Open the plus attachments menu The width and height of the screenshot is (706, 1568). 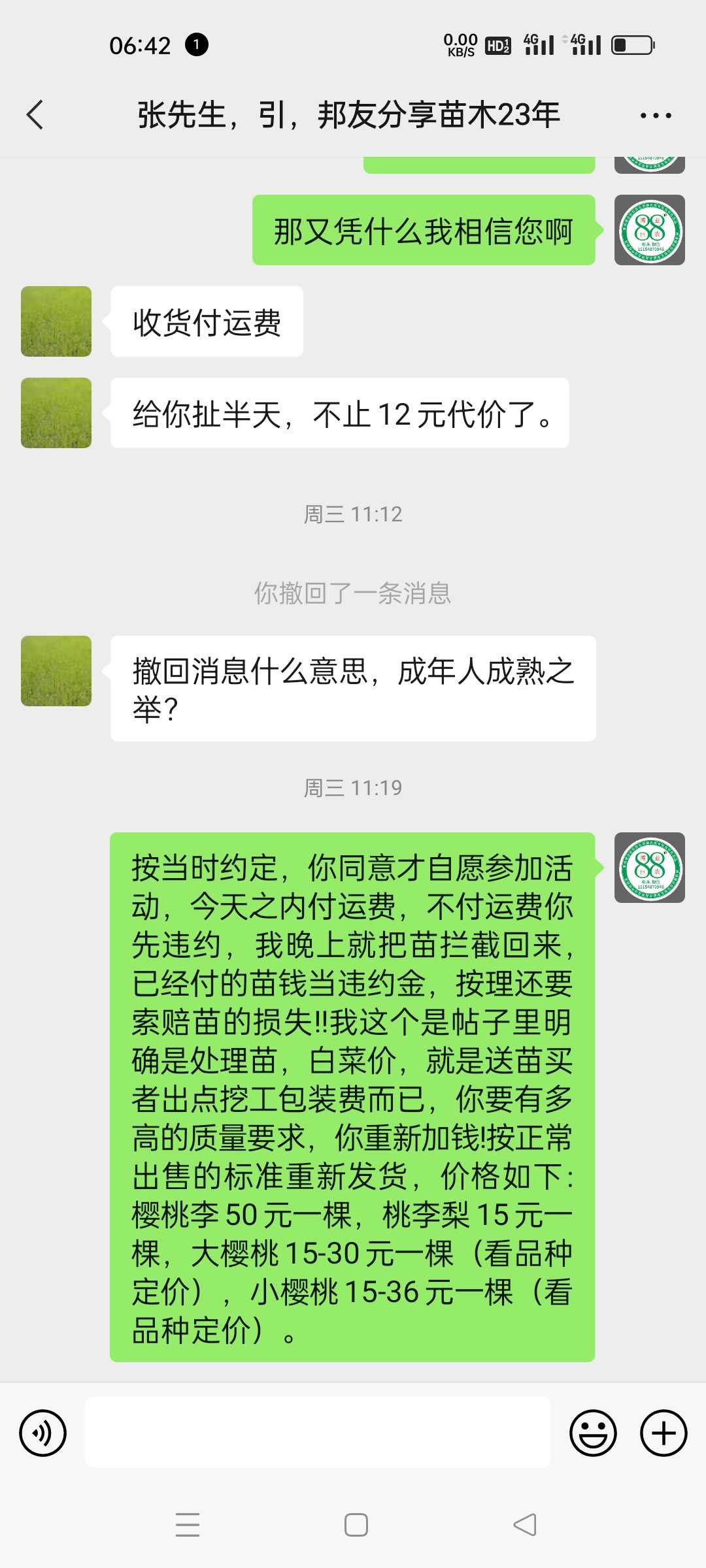[664, 1433]
